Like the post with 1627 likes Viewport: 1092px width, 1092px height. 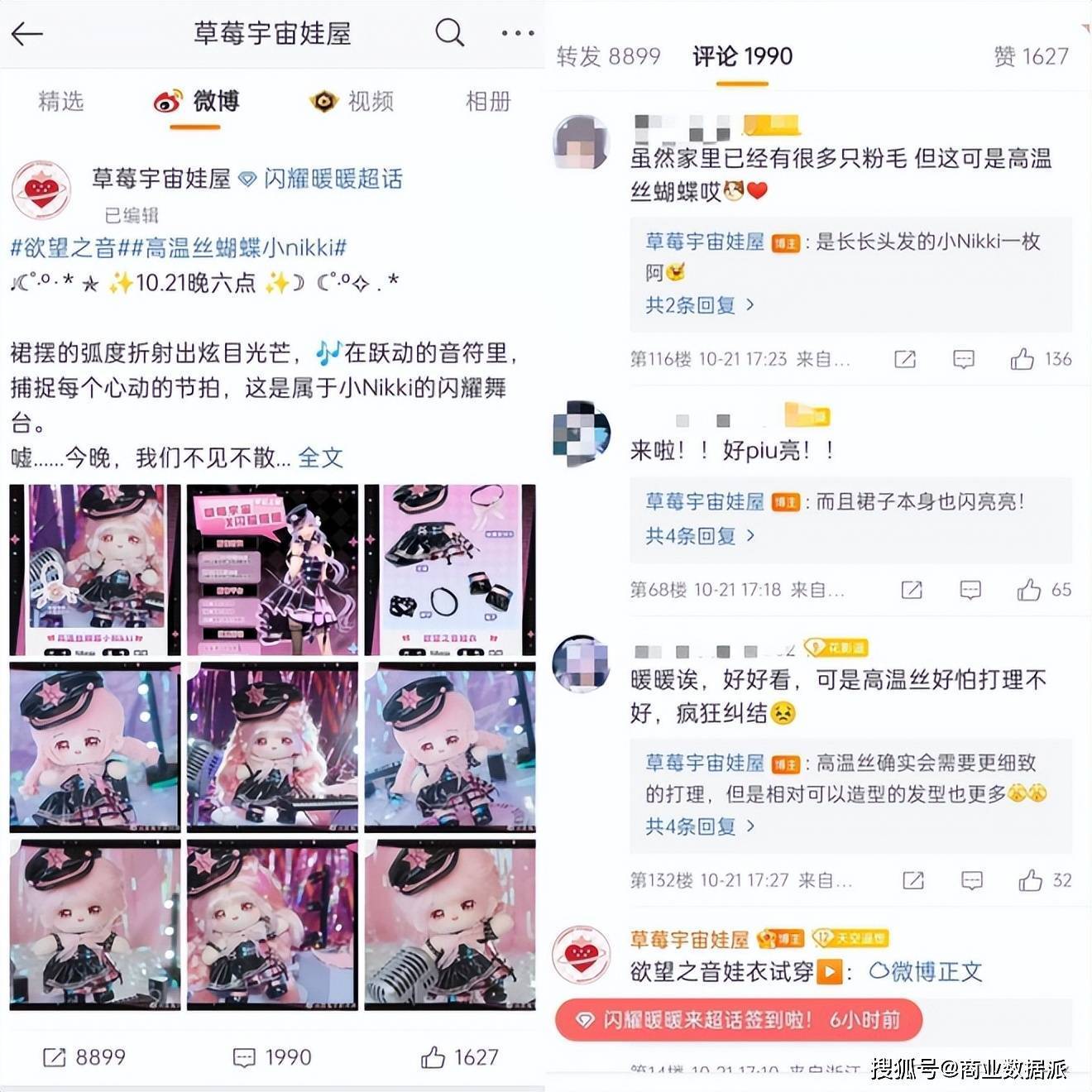tap(459, 1056)
